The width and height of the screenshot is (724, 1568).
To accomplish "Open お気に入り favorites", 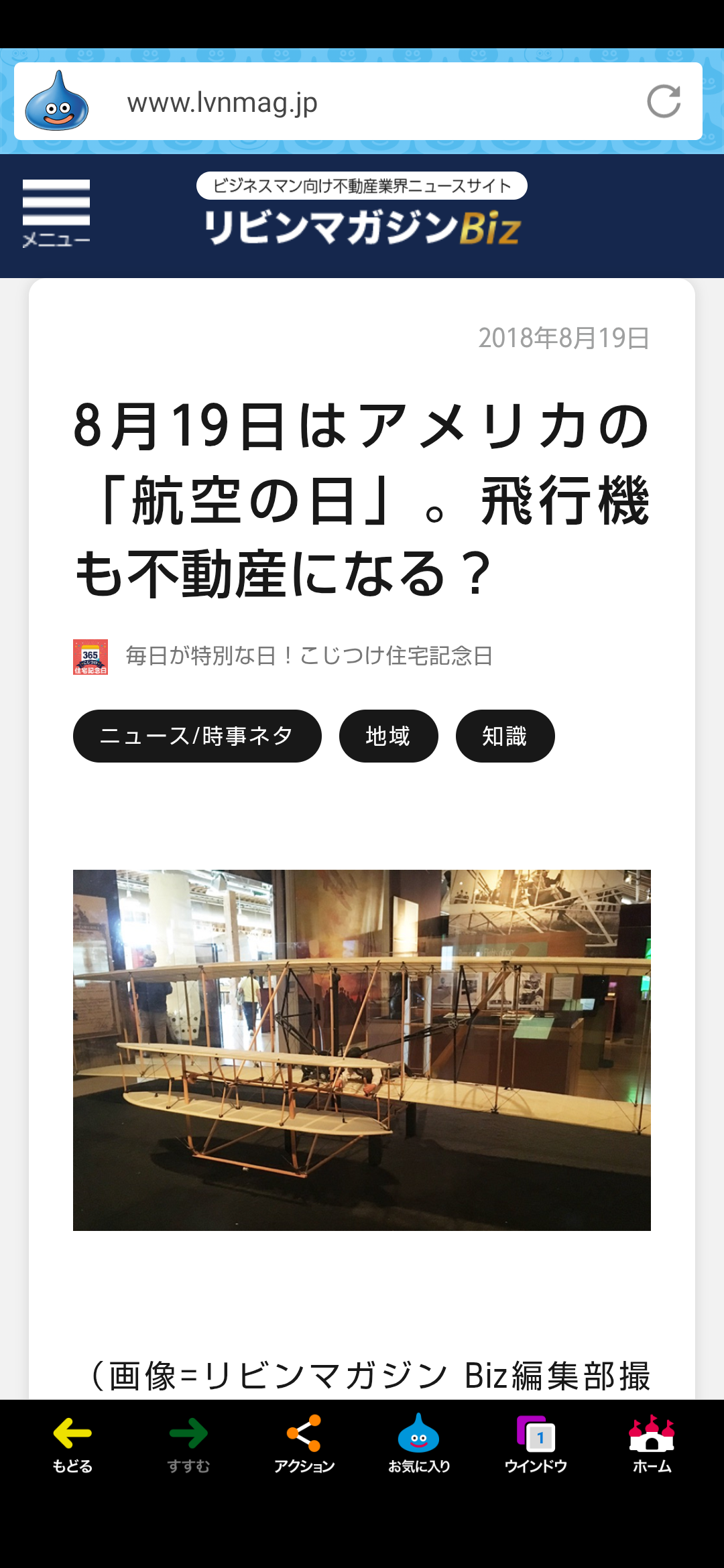I will tap(419, 1445).
